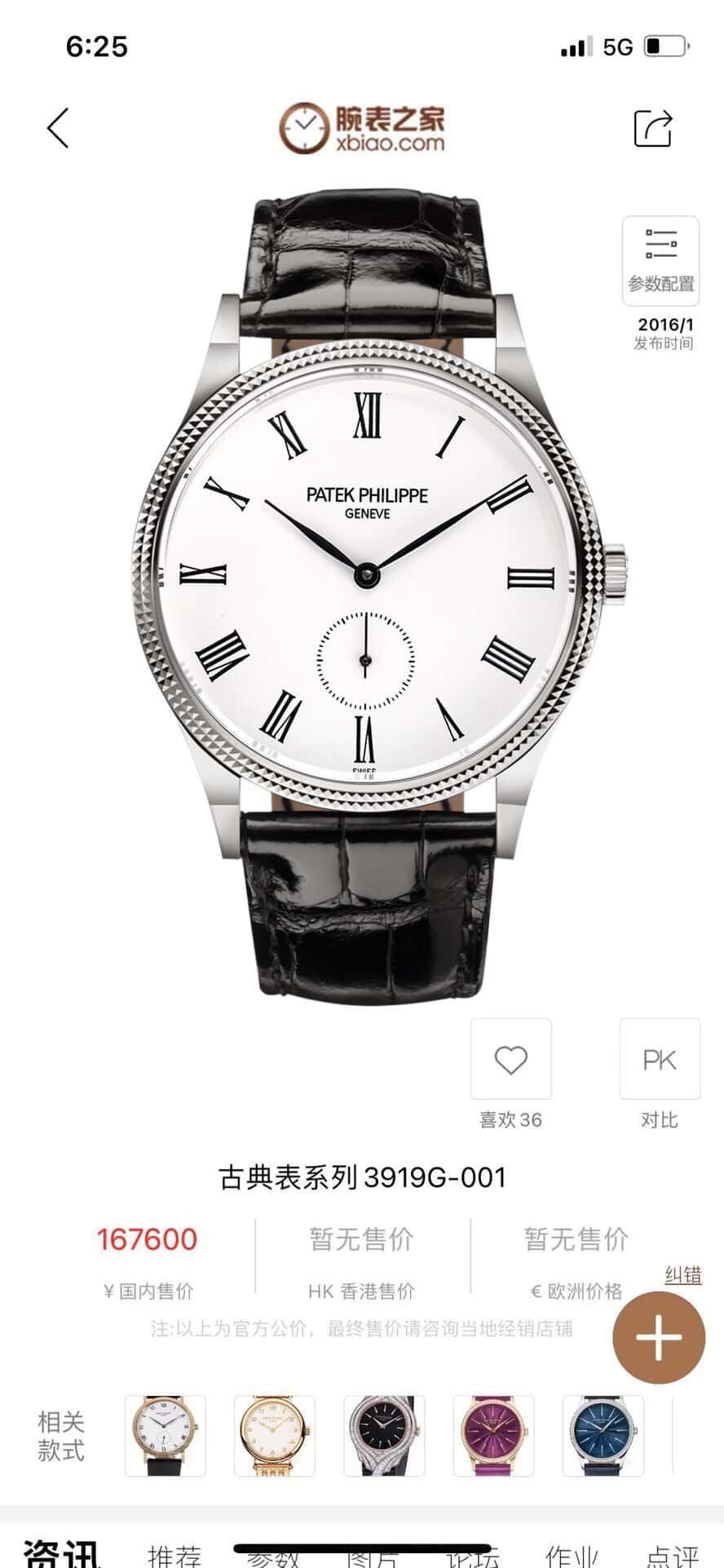Tap the 纠错 error correction link
This screenshot has height=1568, width=724.
pos(682,1275)
